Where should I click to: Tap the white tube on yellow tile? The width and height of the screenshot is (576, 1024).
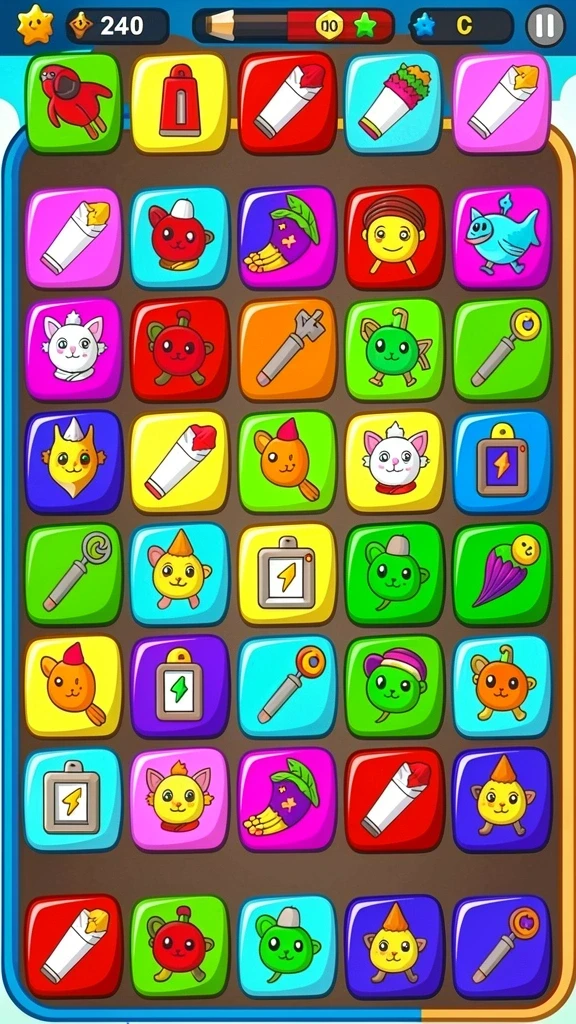point(180,462)
